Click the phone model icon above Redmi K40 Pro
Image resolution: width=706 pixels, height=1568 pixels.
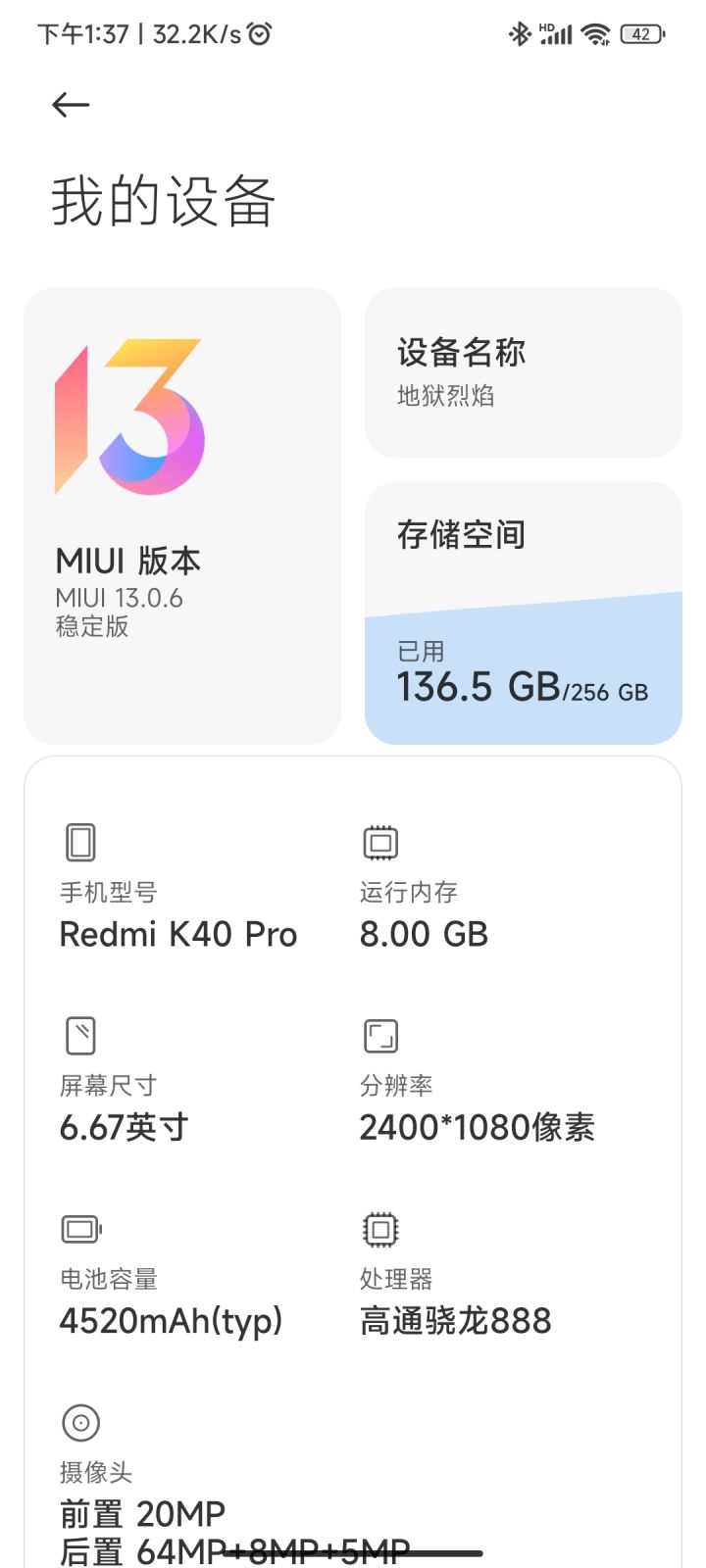[79, 841]
